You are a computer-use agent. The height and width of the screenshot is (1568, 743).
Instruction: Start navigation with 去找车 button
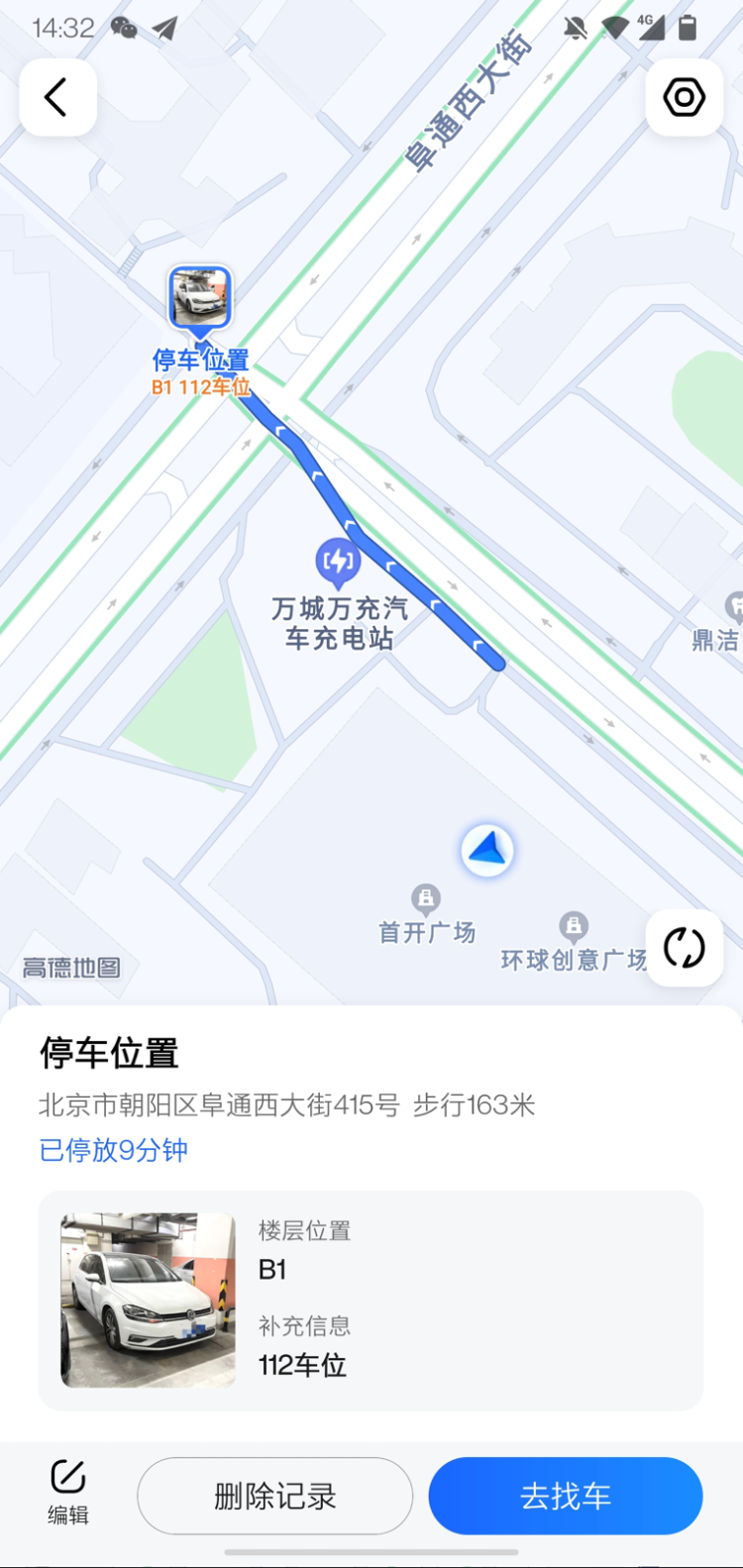(566, 1496)
